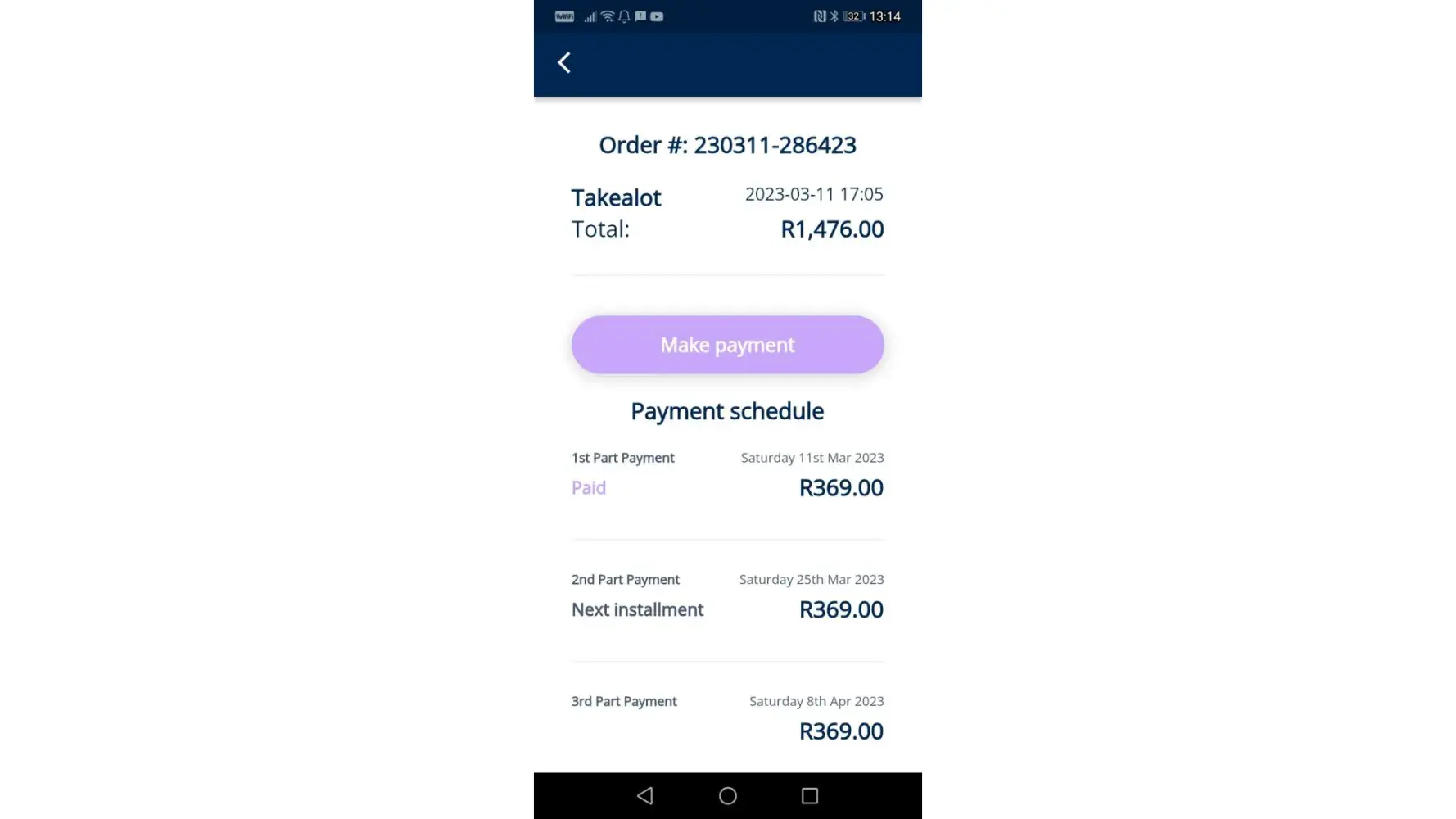
Task: Tap the system home button
Action: click(x=727, y=795)
